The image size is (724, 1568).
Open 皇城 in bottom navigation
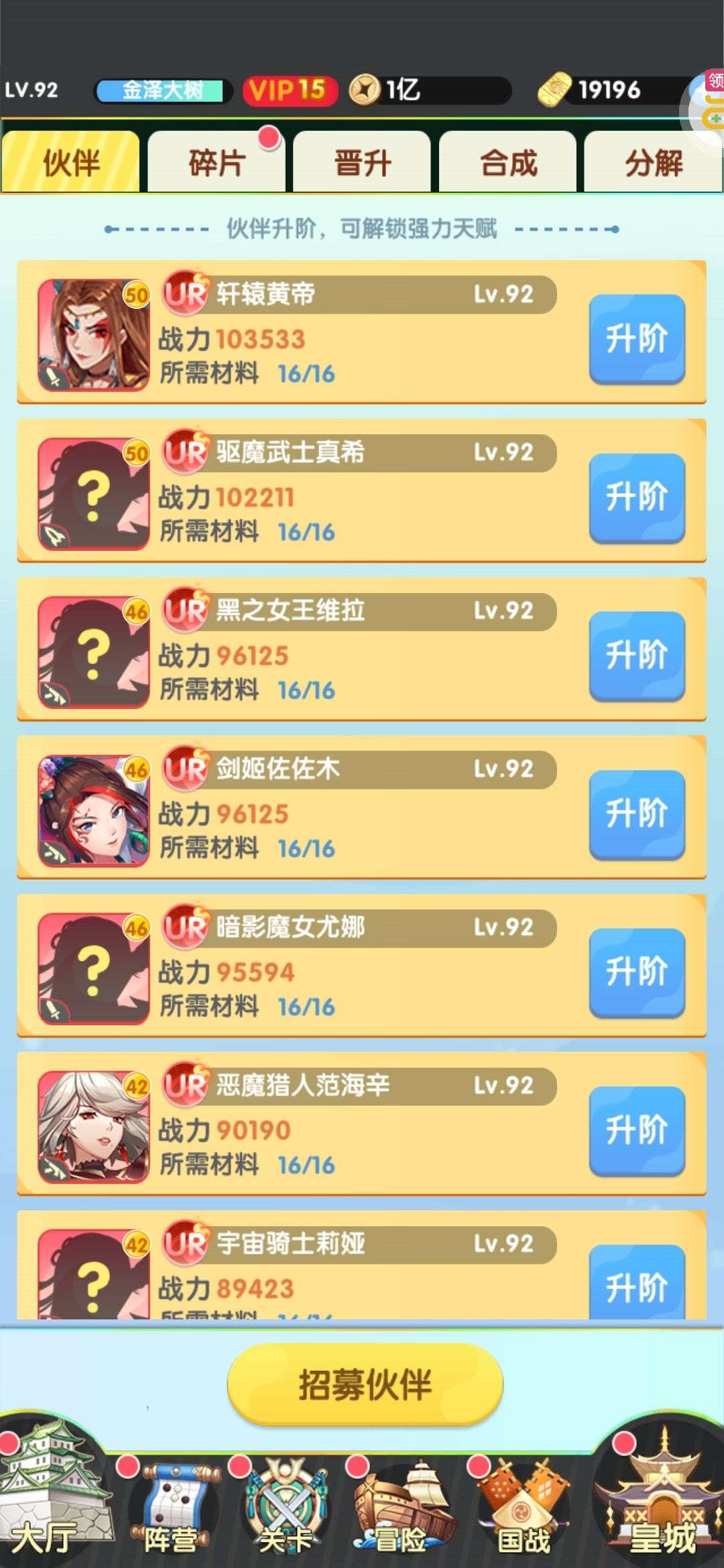coord(660,1501)
